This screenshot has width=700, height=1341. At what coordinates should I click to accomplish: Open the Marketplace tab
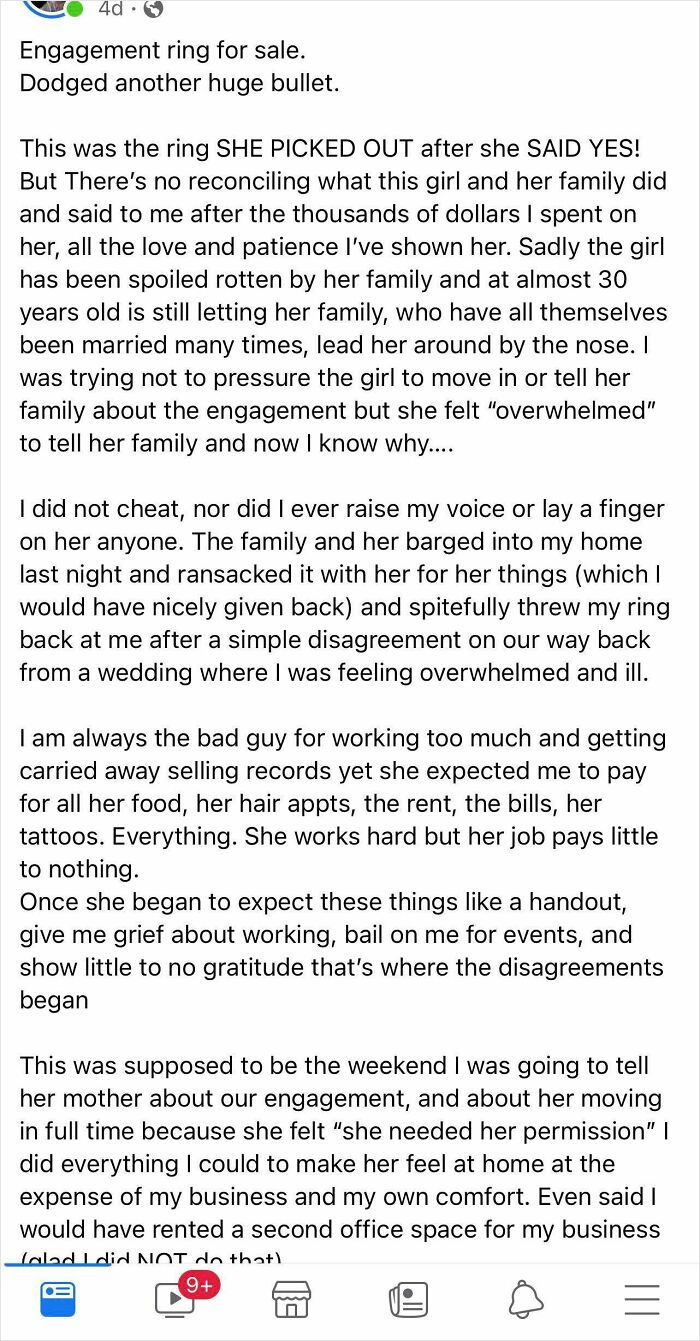click(291, 1299)
